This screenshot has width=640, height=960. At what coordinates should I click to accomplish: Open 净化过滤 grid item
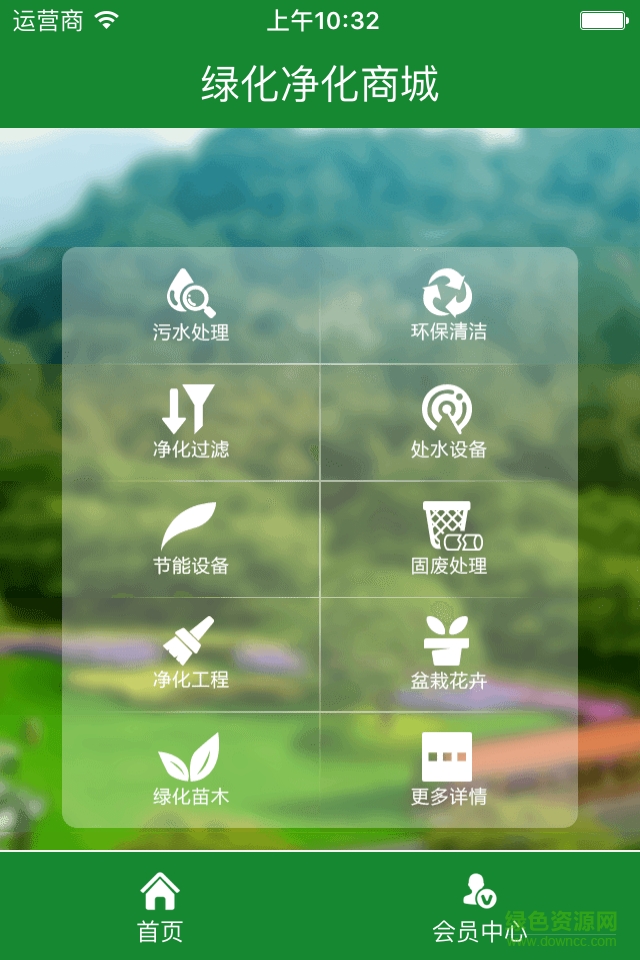pos(191,421)
